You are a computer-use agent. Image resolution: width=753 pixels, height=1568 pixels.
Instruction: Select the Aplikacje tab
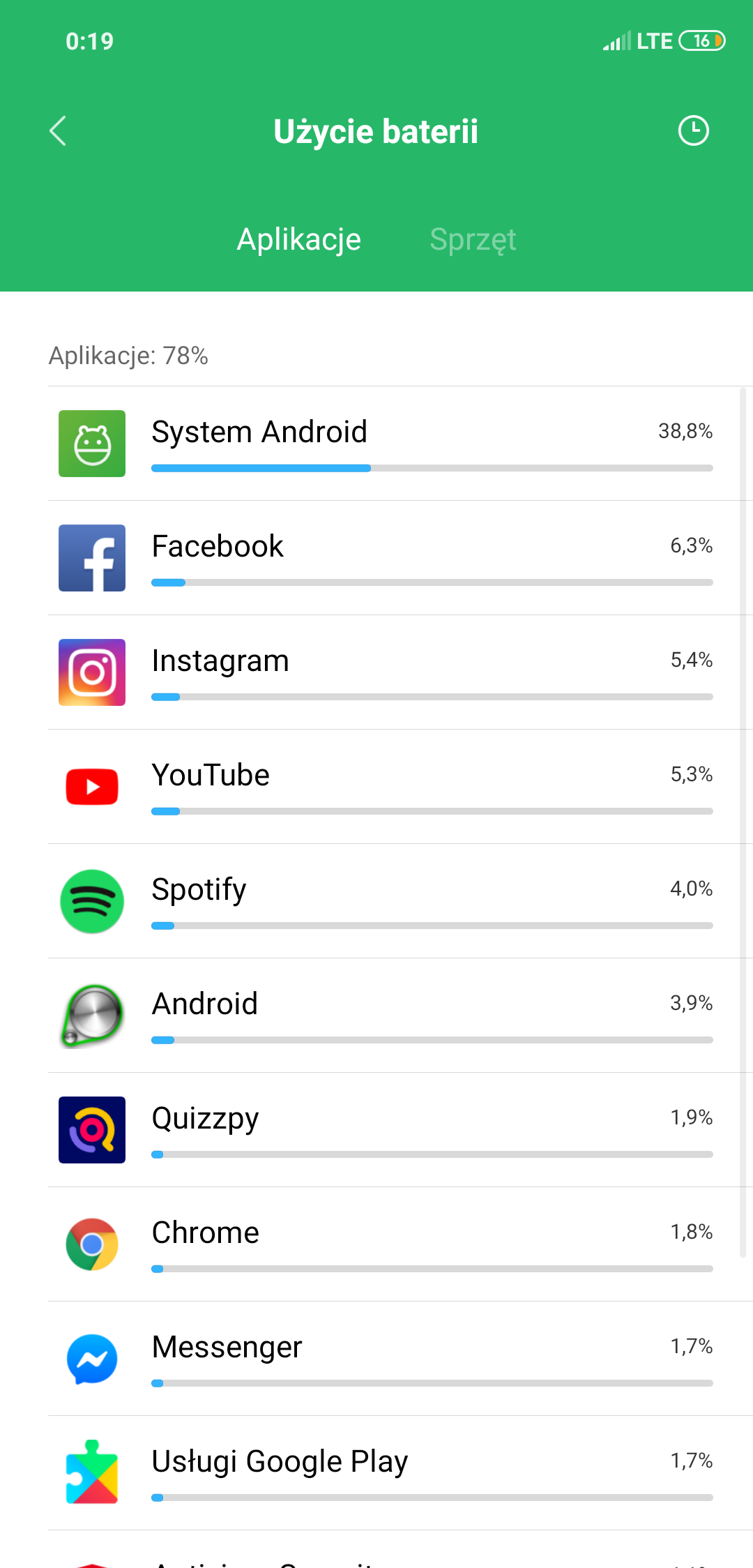tap(299, 240)
